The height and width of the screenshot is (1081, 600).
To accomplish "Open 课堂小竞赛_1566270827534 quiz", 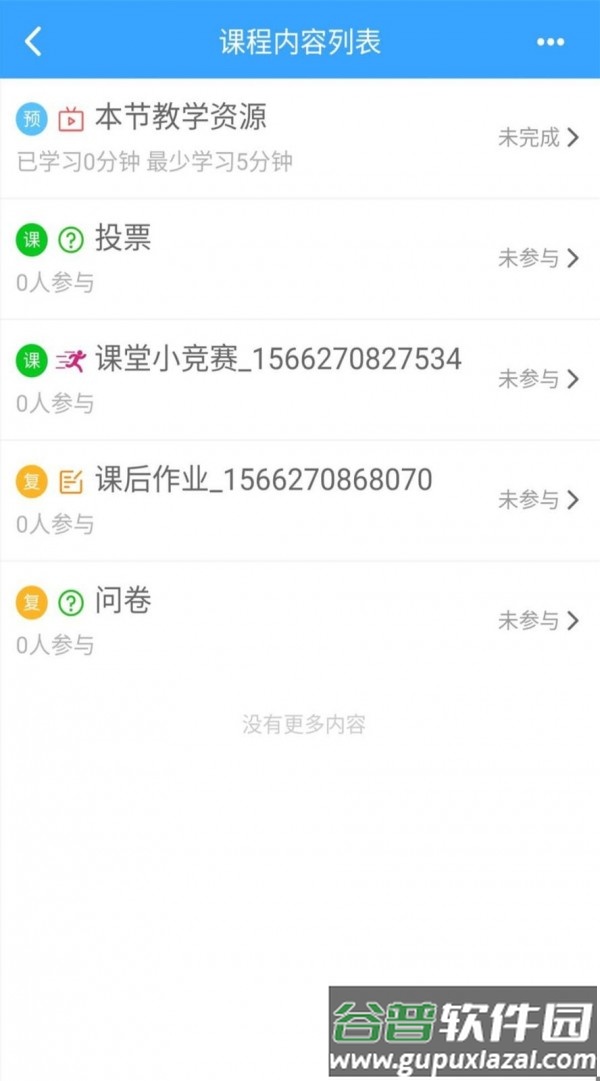I will tap(278, 360).
